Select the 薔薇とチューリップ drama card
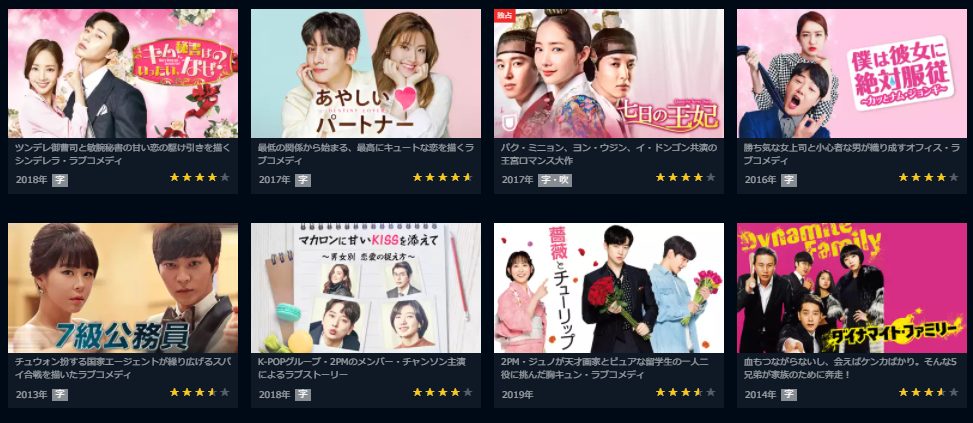The image size is (973, 423). (x=609, y=287)
